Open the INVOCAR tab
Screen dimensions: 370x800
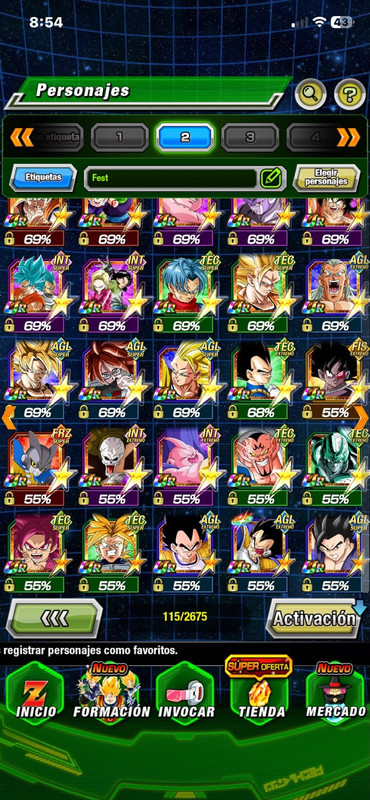tap(186, 691)
